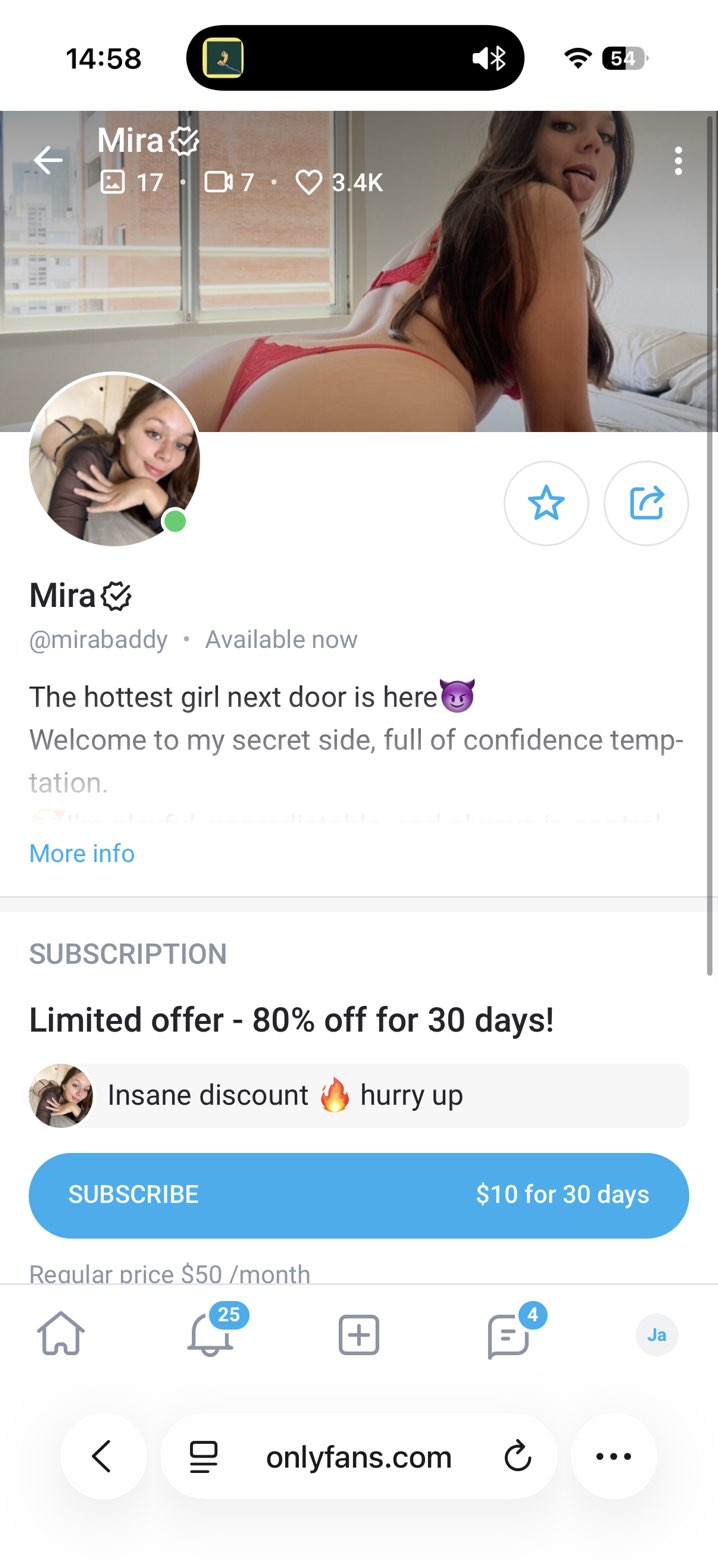The image size is (718, 1560).
Task: Go back using the header arrow
Action: point(47,160)
